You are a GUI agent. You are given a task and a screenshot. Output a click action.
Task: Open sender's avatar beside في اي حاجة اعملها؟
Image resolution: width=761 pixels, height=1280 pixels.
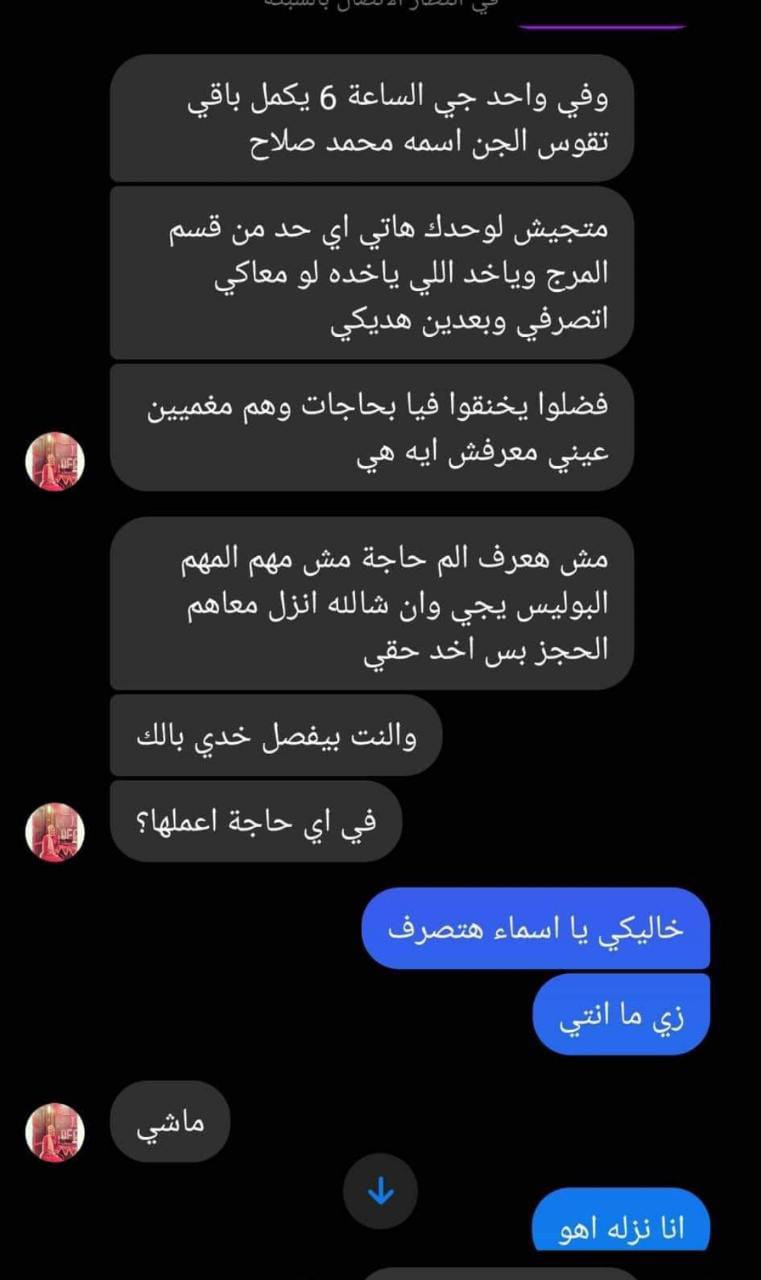click(55, 832)
